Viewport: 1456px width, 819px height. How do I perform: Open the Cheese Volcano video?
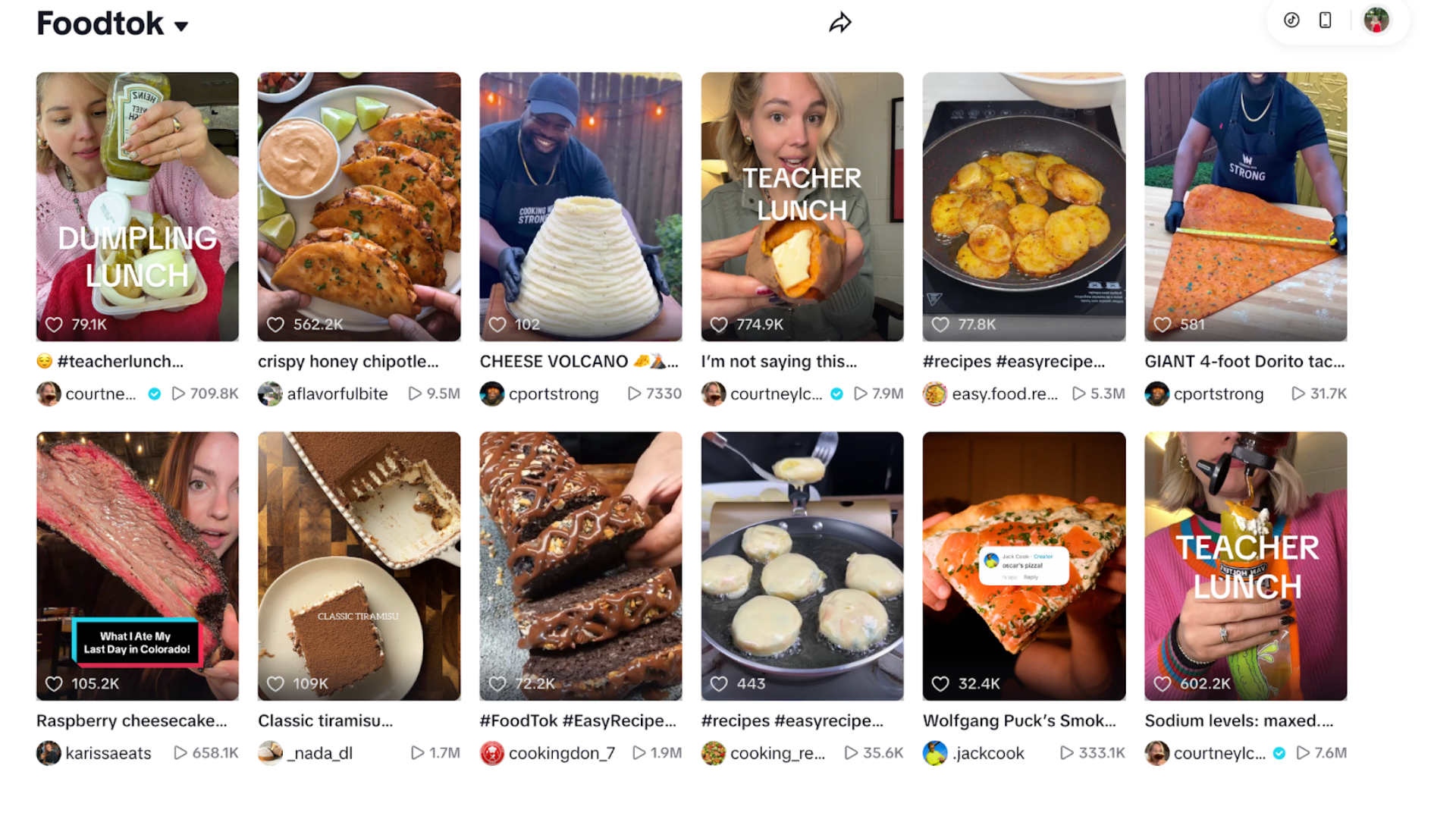pos(580,206)
